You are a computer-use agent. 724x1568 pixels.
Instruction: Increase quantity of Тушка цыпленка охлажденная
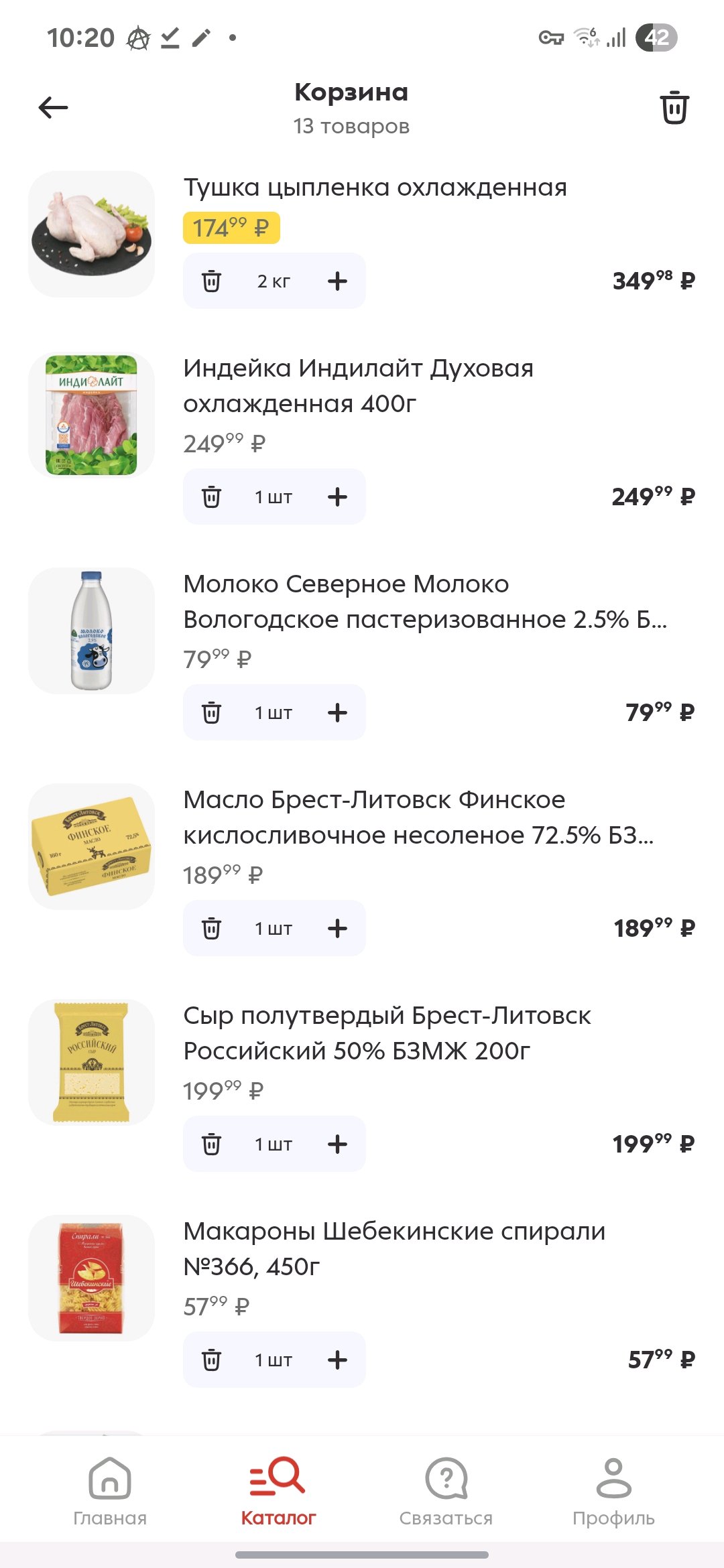point(337,281)
